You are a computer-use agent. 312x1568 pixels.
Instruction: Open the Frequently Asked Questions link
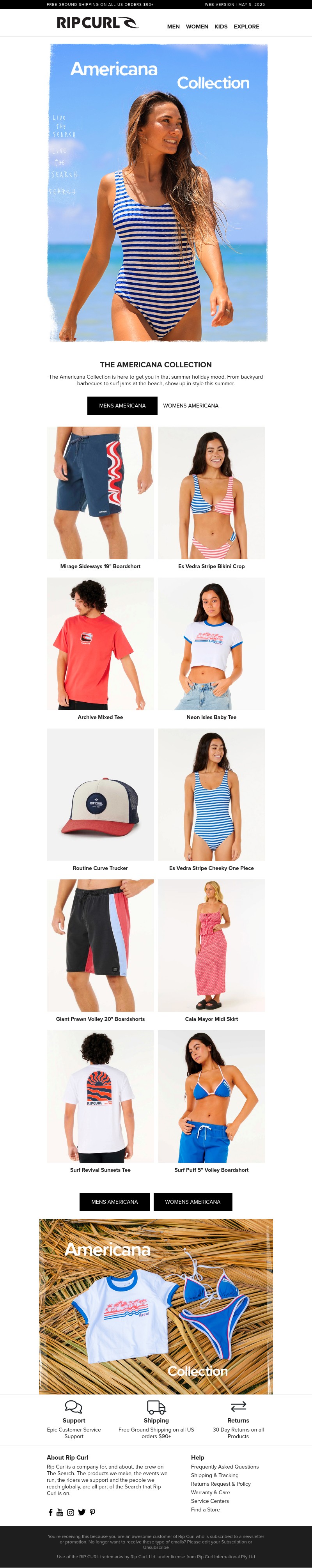(x=224, y=1467)
